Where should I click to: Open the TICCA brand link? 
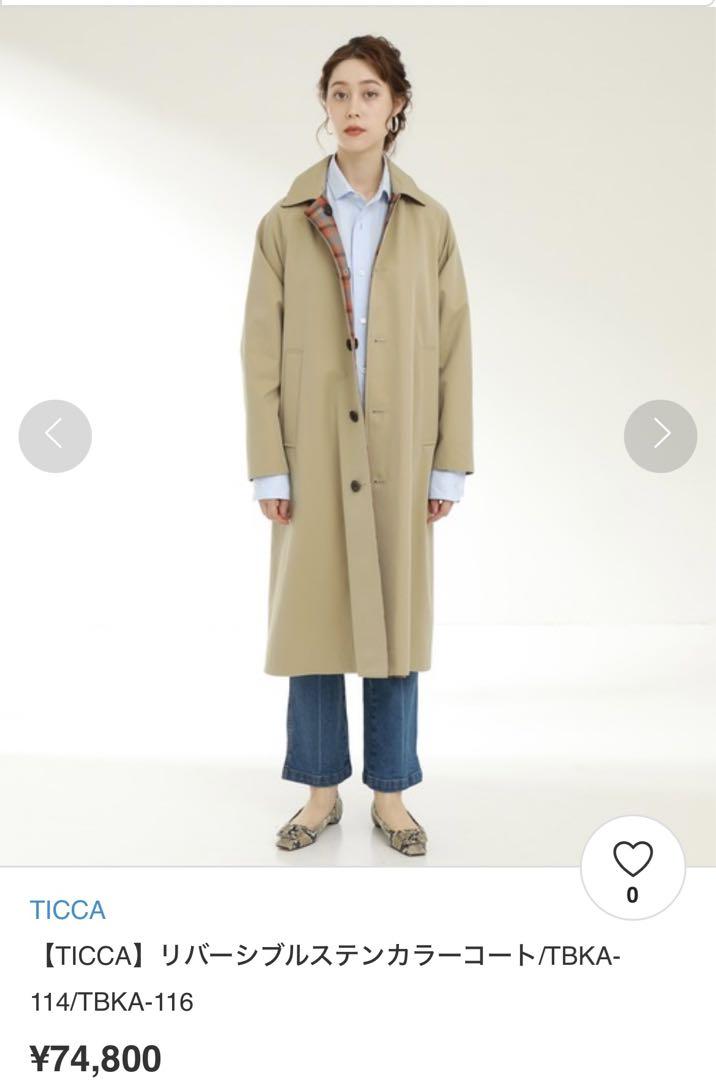click(x=67, y=910)
